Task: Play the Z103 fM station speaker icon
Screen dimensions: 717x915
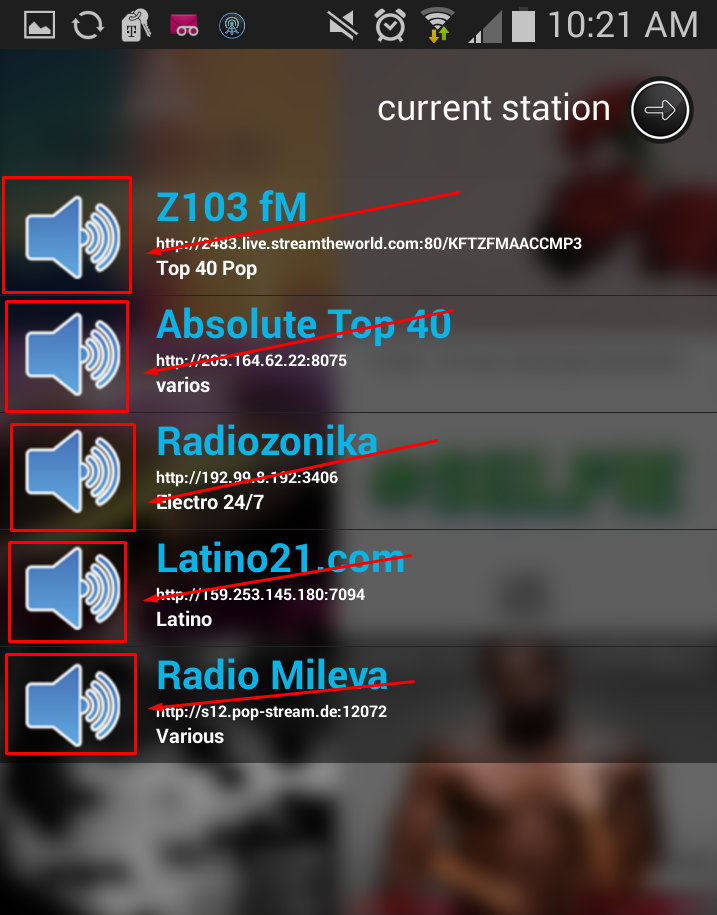Action: pos(67,236)
